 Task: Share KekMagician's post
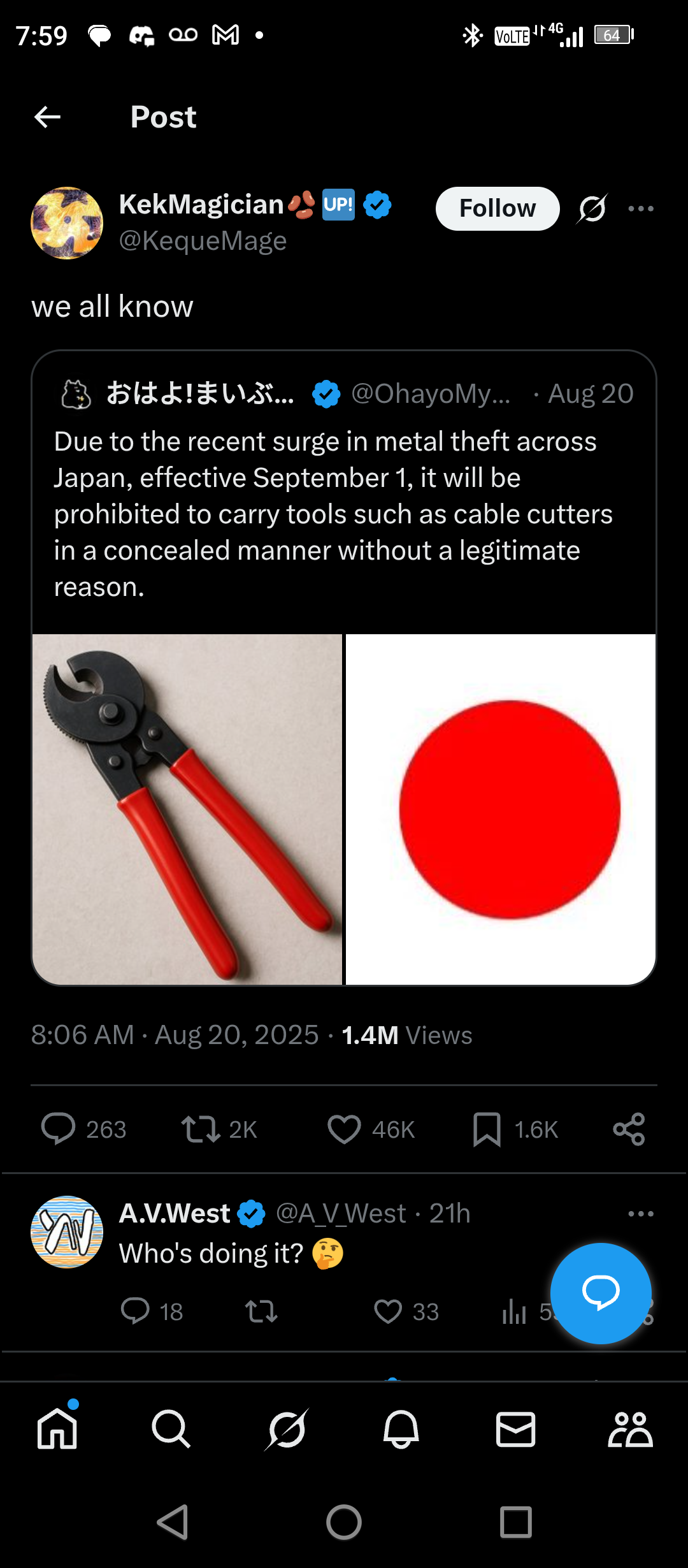(x=629, y=1129)
